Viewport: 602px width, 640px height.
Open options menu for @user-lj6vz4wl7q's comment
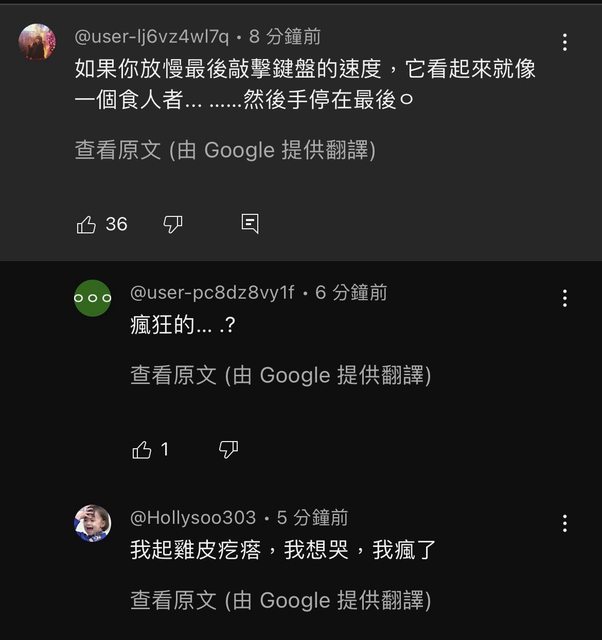click(x=565, y=42)
